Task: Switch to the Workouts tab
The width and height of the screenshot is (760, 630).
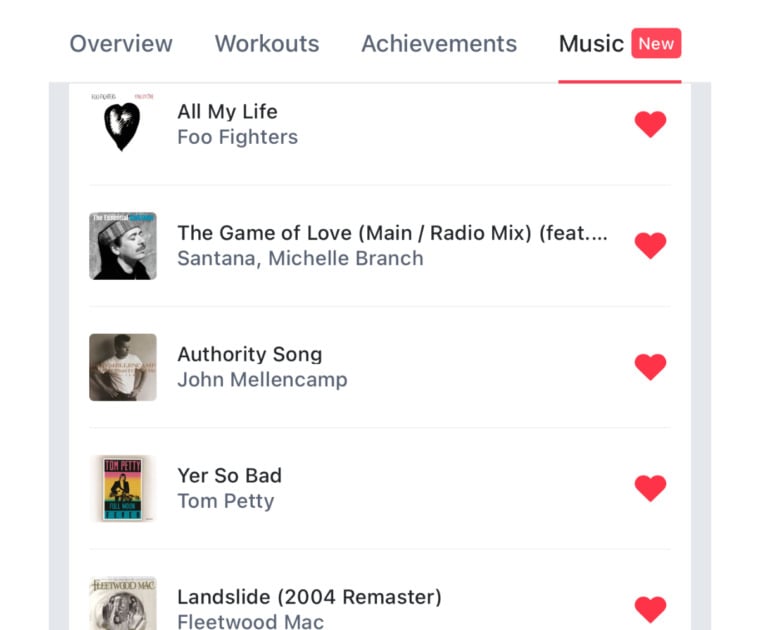Action: coord(267,44)
